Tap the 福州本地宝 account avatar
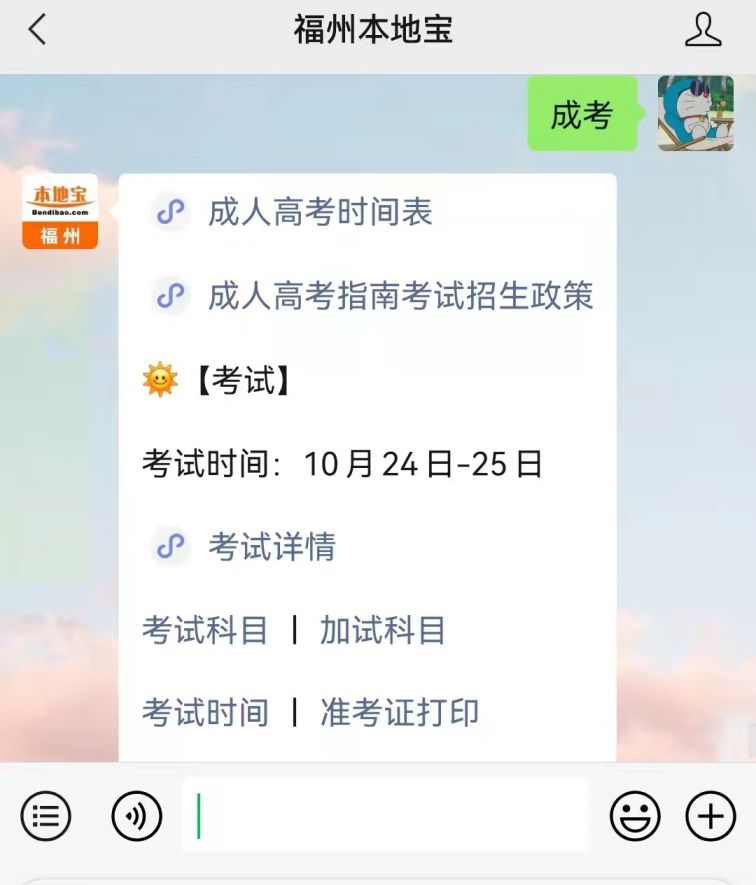The width and height of the screenshot is (756, 885). click(60, 211)
